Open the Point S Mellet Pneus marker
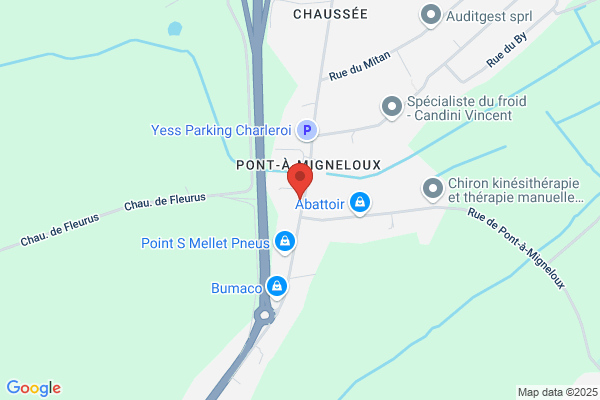600x400 pixels. [x=285, y=242]
